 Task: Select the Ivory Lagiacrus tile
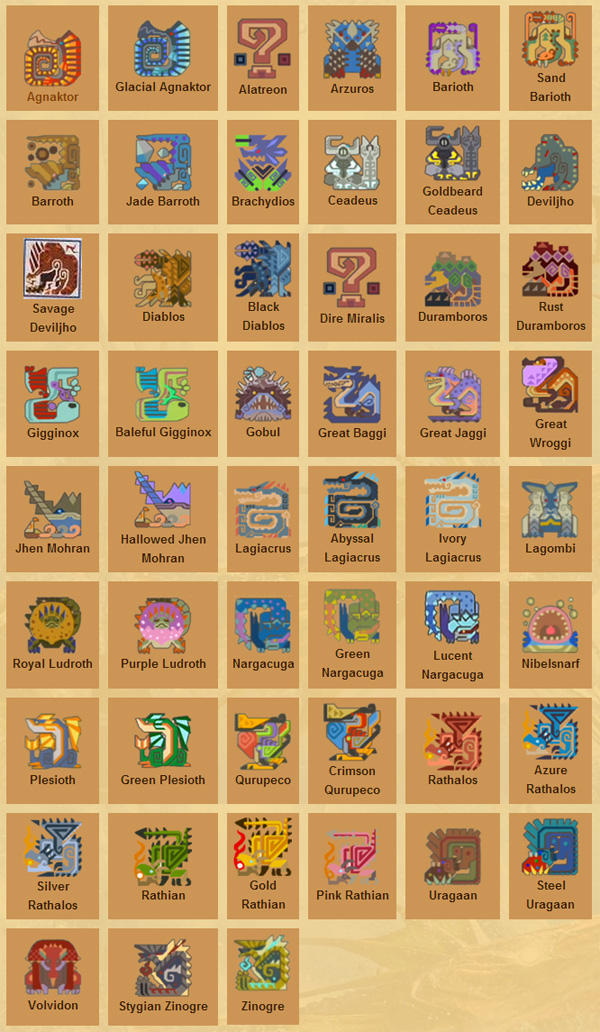pos(452,517)
